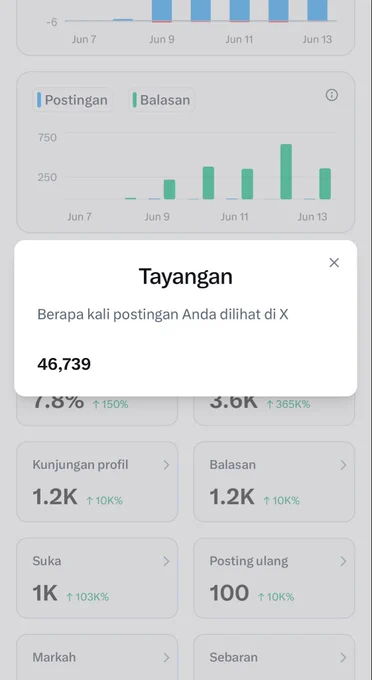Open the Balasan 1.2K stats card
This screenshot has height=680, width=372.
pos(274,481)
